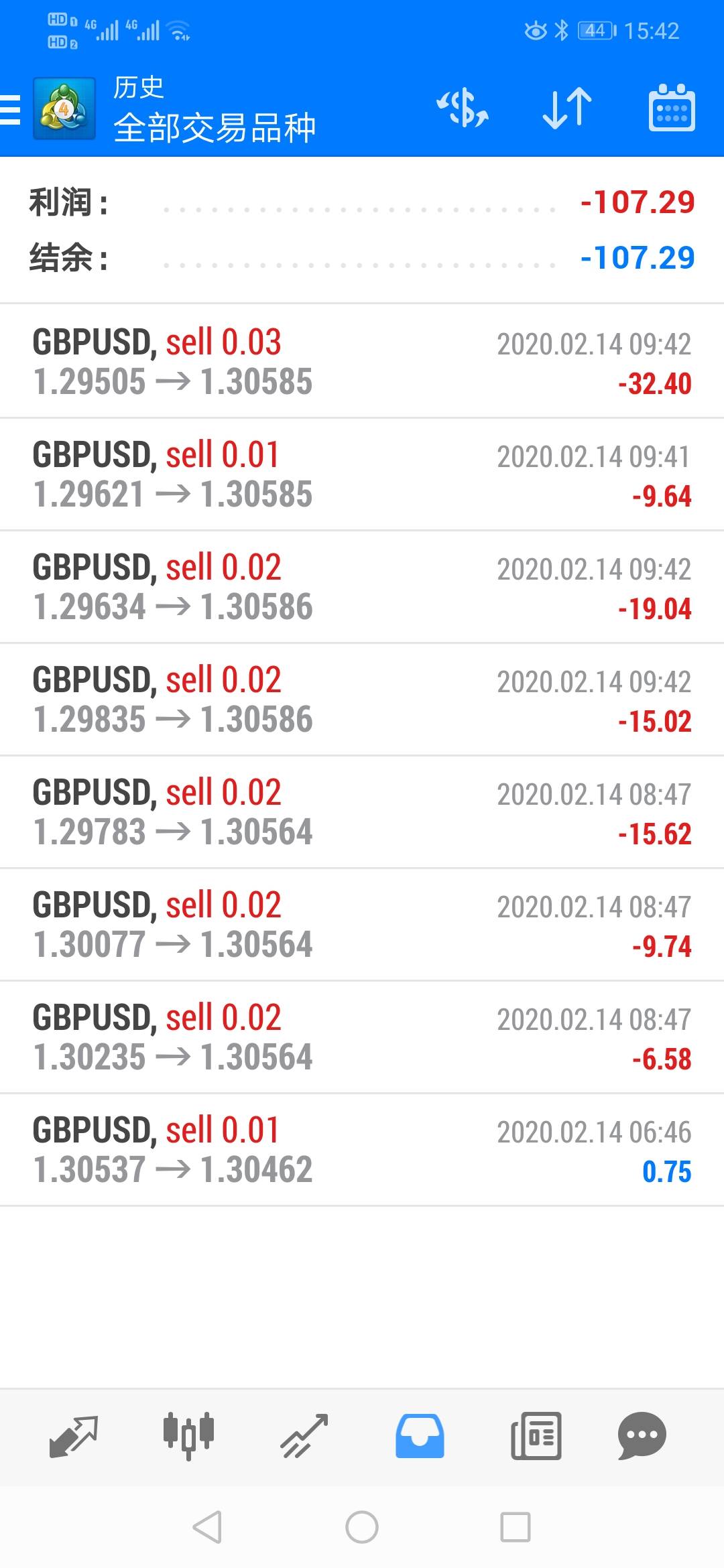Screen dimensions: 724x1568
Task: Open the calendar date range picker
Action: (672, 109)
